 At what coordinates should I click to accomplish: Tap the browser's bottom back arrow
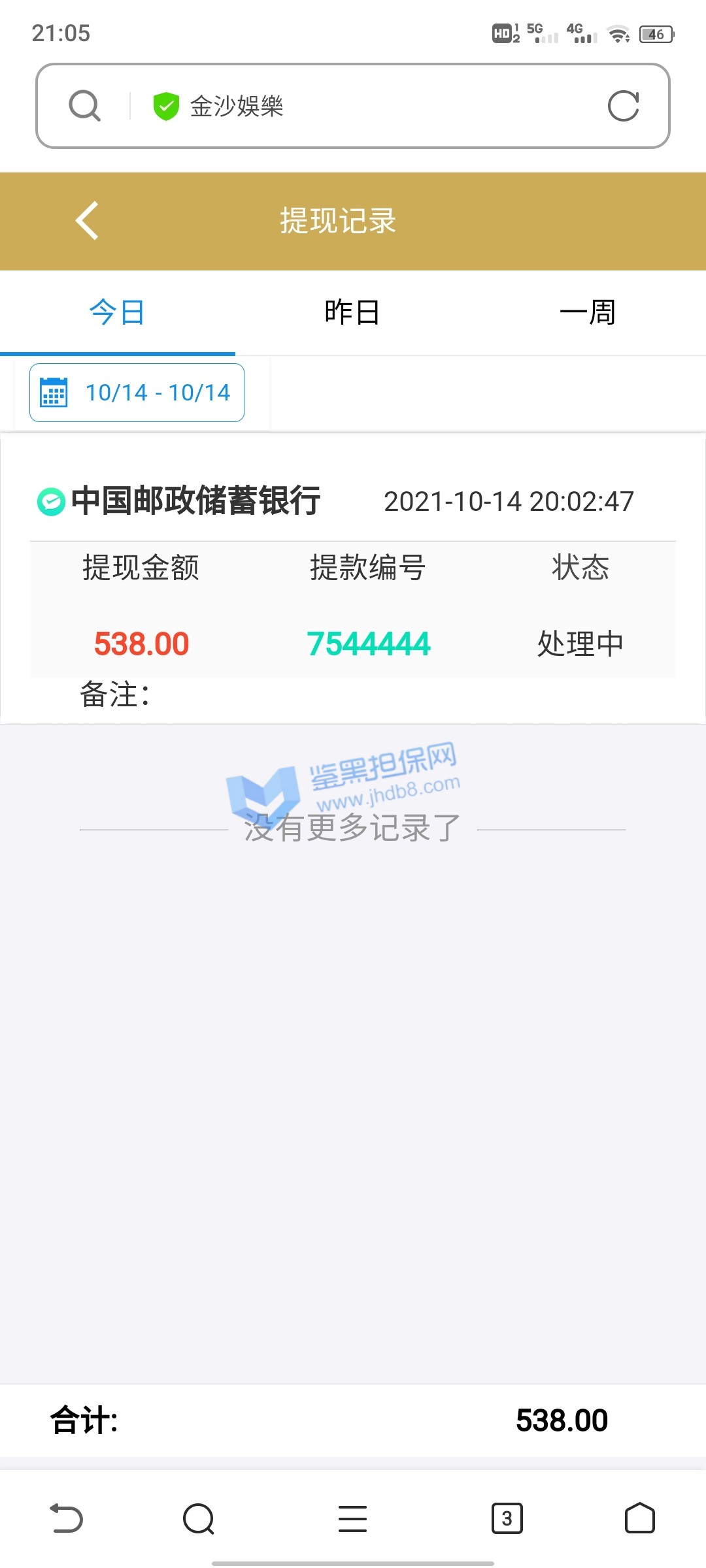(67, 1518)
